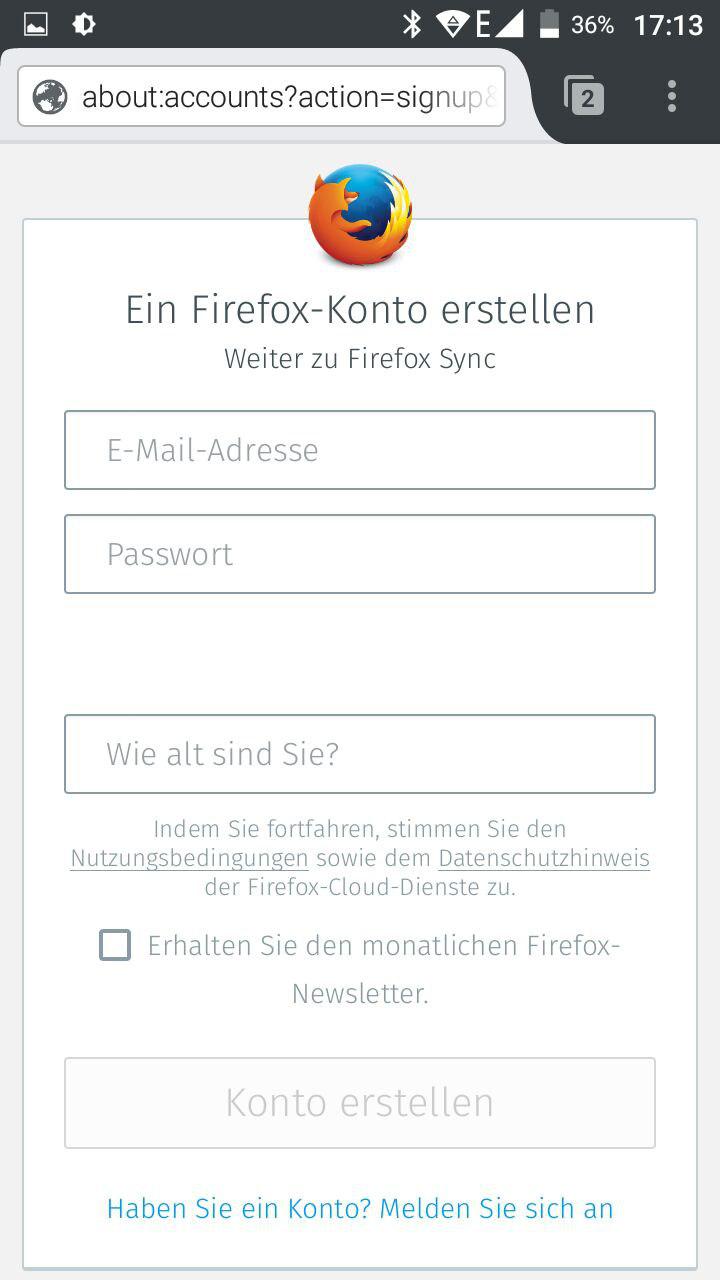The width and height of the screenshot is (720, 1280).
Task: Open the Datenschutzhinweis link
Action: tap(544, 858)
